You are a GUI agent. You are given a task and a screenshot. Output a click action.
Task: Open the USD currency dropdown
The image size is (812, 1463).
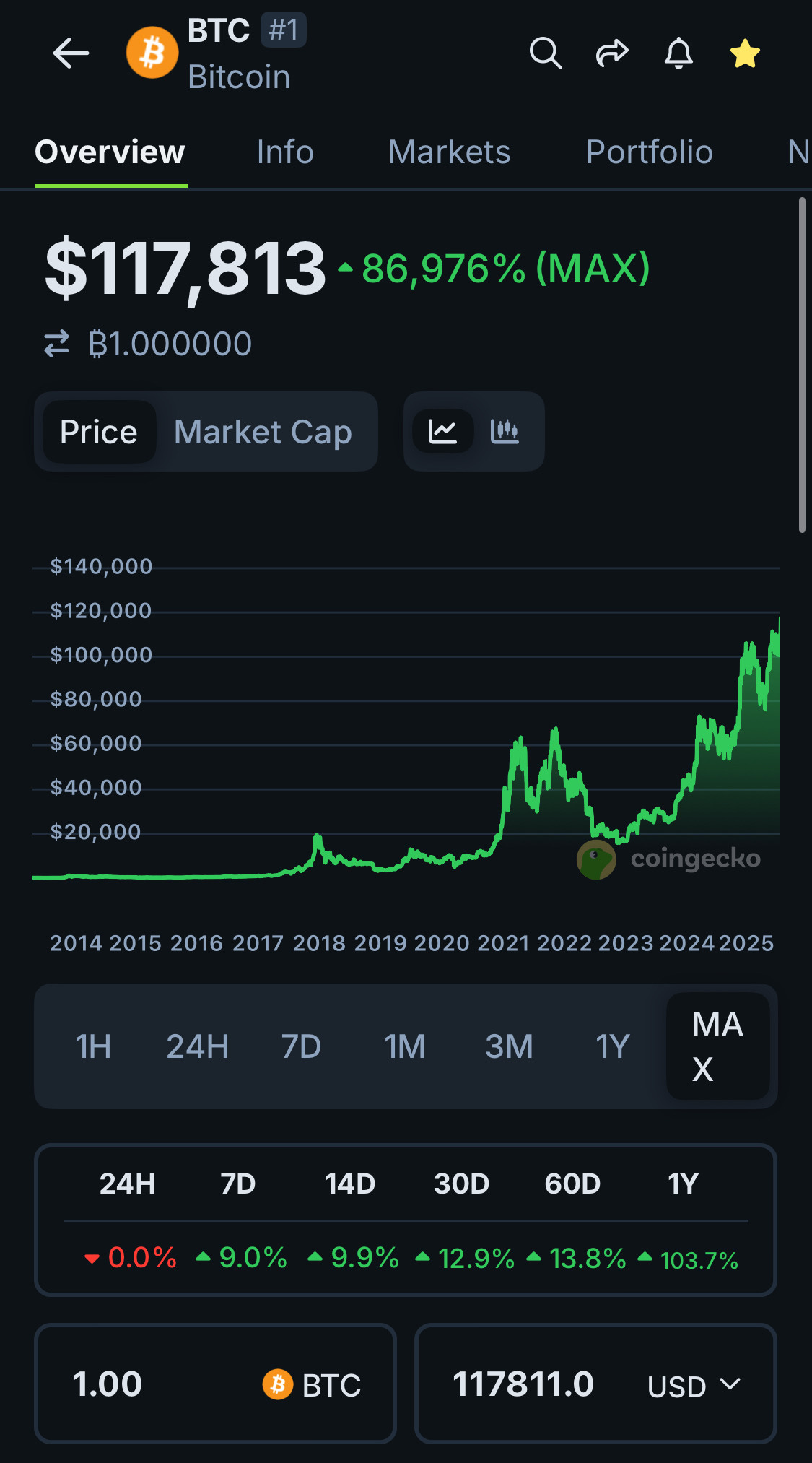click(694, 1386)
